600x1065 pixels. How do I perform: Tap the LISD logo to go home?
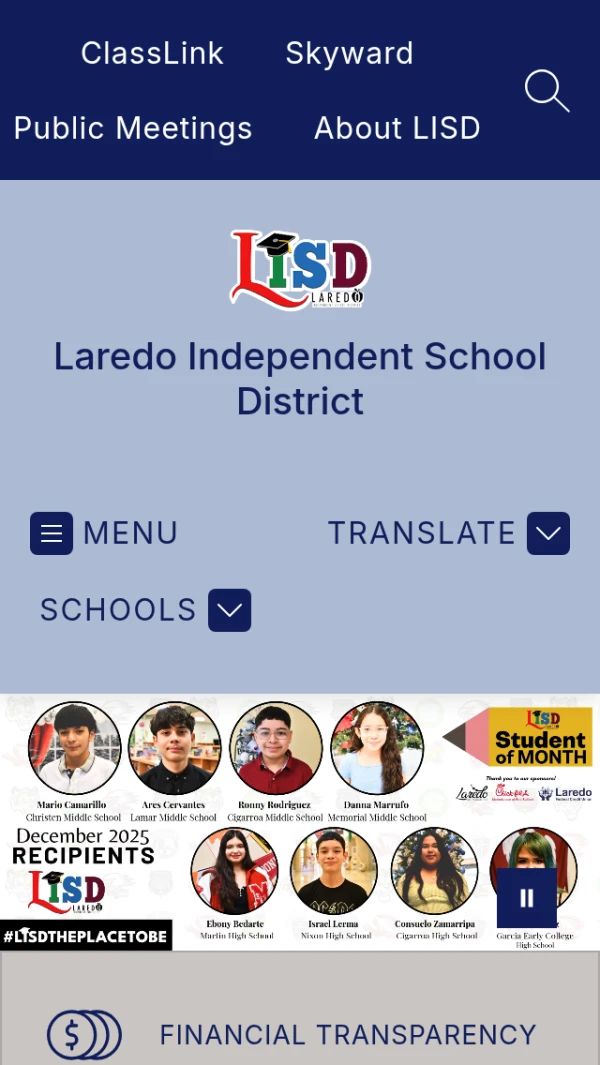[x=300, y=269]
